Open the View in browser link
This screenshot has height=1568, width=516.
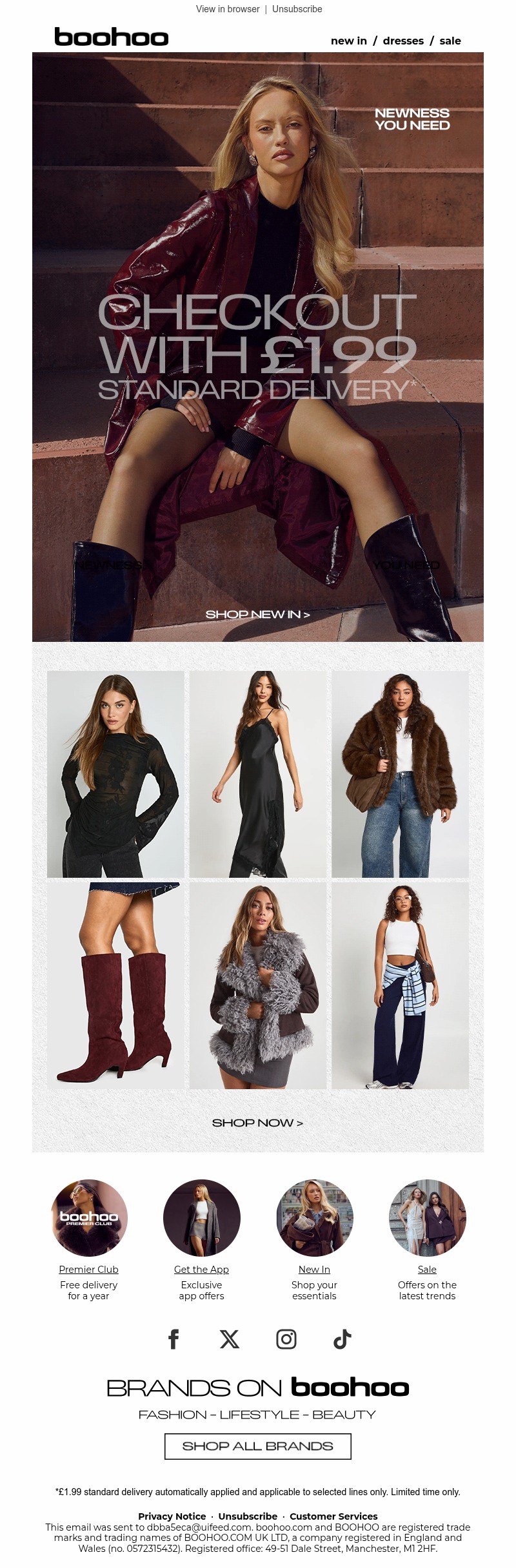click(228, 9)
